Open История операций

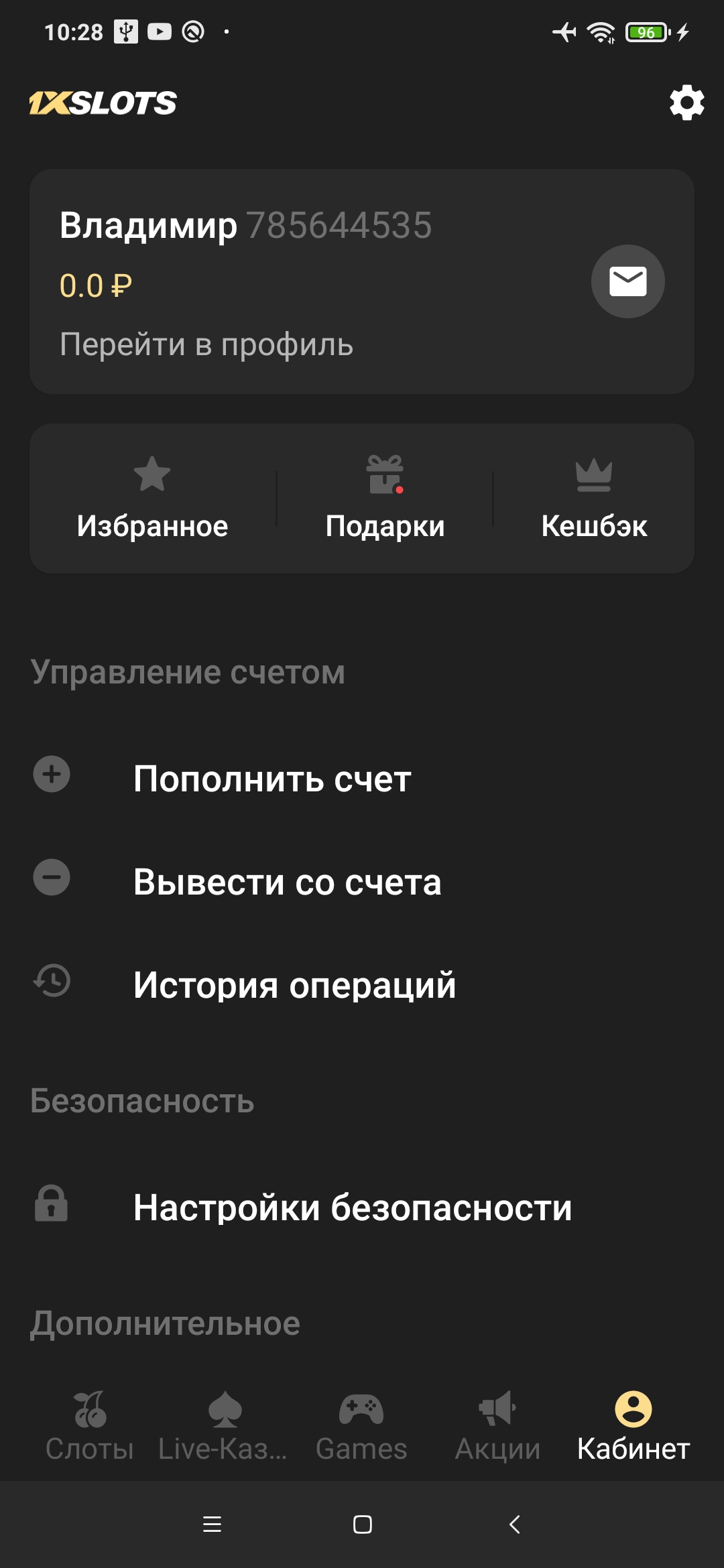(x=362, y=985)
